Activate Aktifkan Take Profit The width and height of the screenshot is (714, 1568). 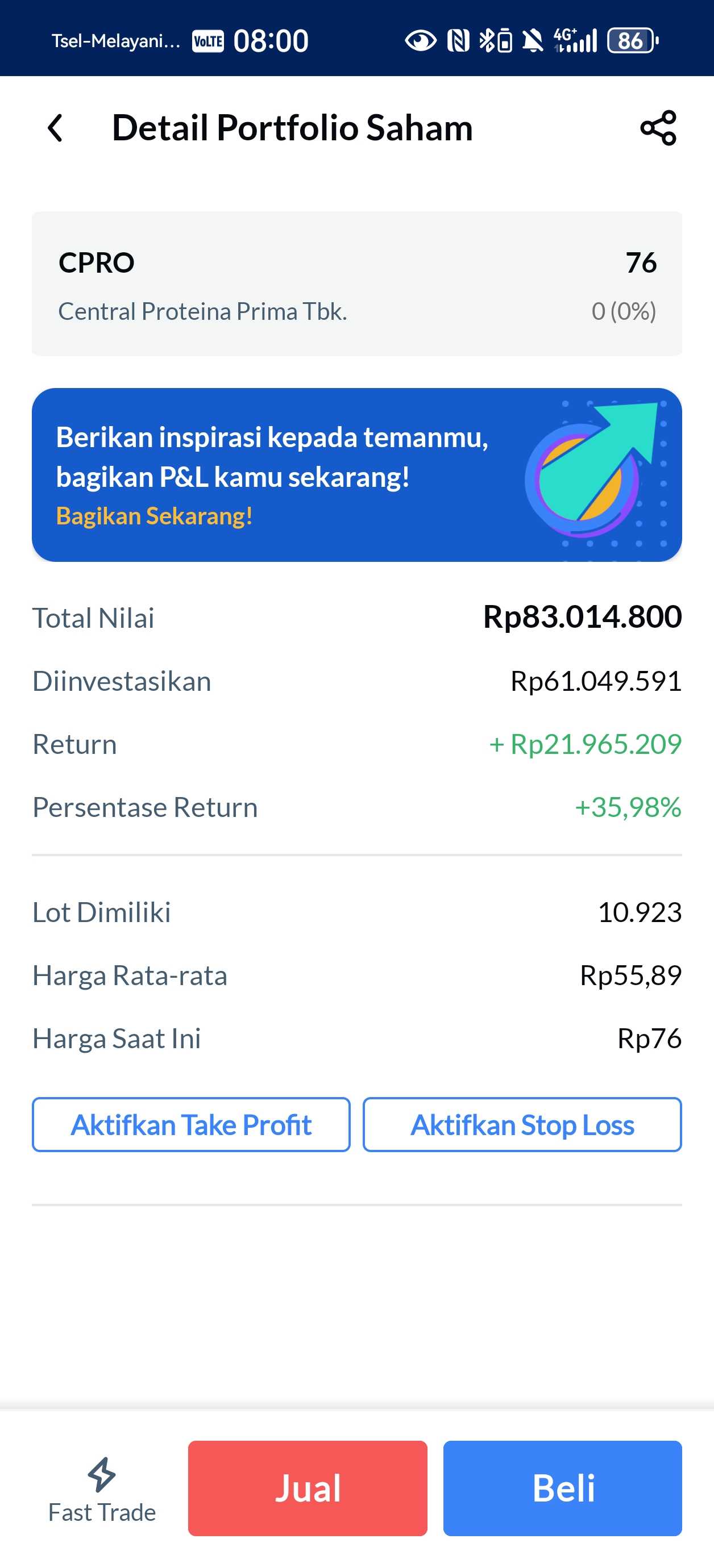[192, 1125]
